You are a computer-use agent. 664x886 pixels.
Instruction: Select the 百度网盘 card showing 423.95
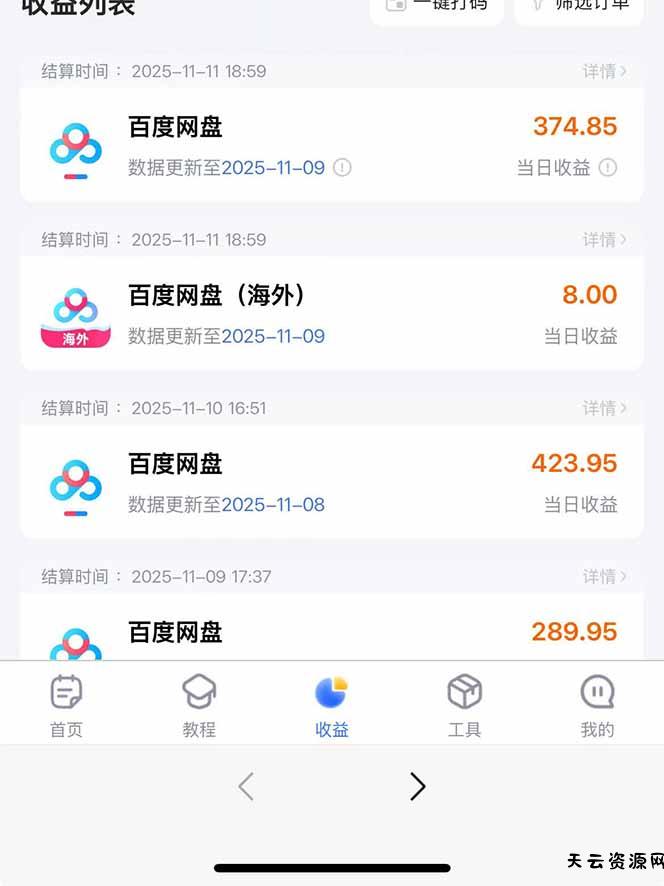click(331, 482)
